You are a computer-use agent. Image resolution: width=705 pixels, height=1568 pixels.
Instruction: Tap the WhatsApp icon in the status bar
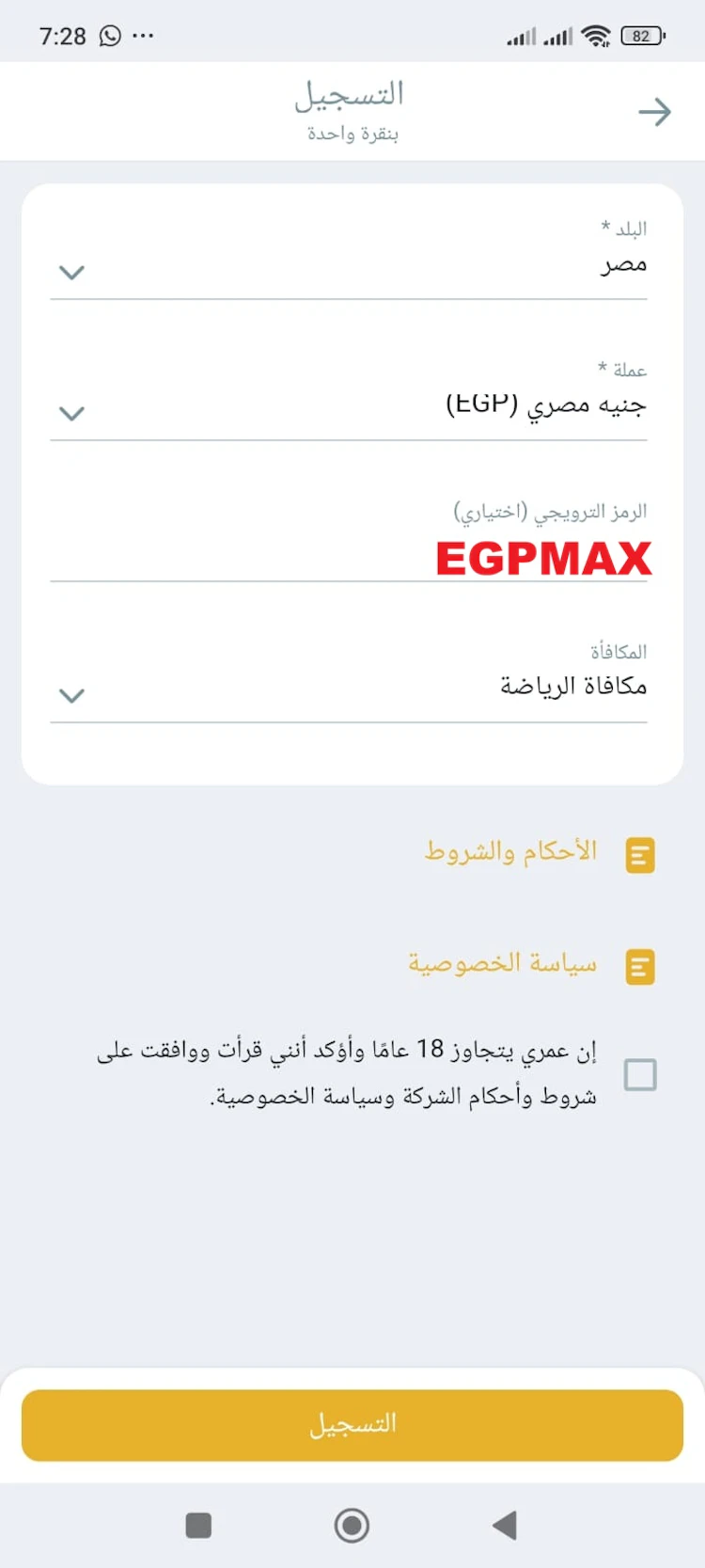[111, 35]
